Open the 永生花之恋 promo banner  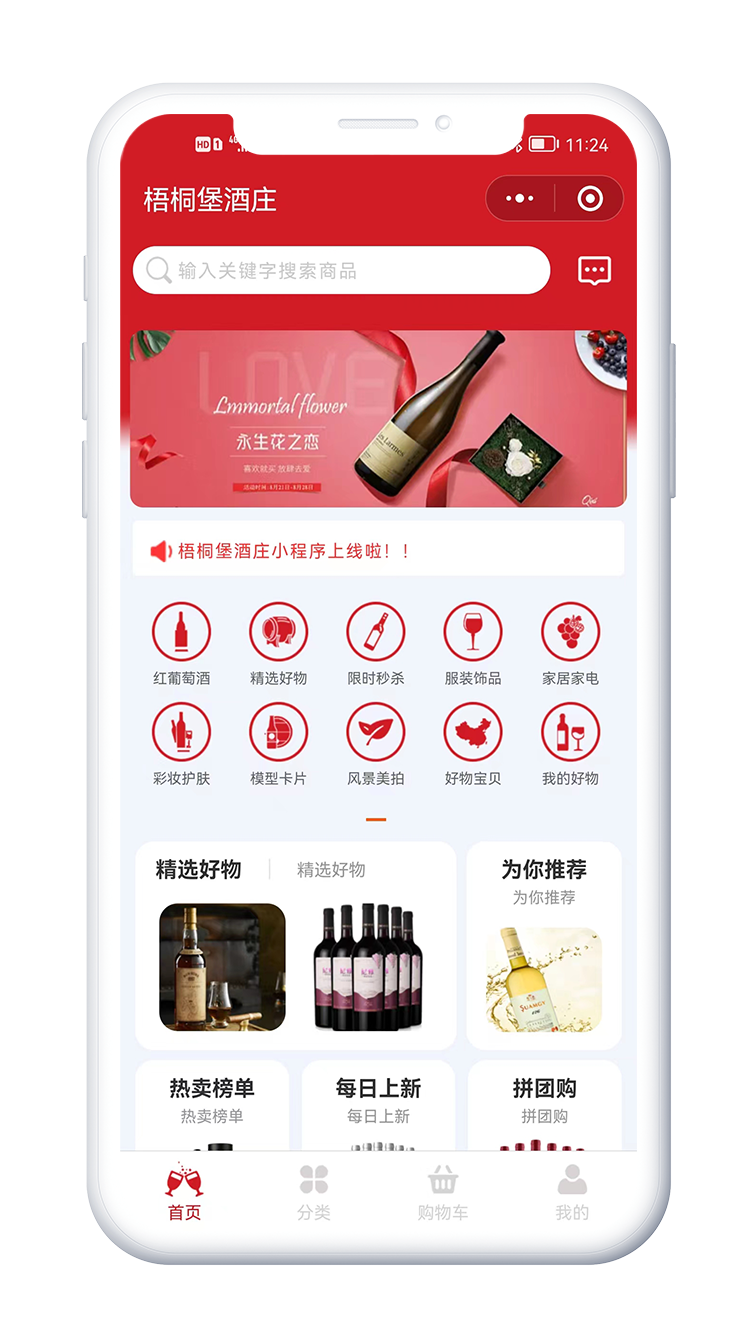(x=378, y=419)
